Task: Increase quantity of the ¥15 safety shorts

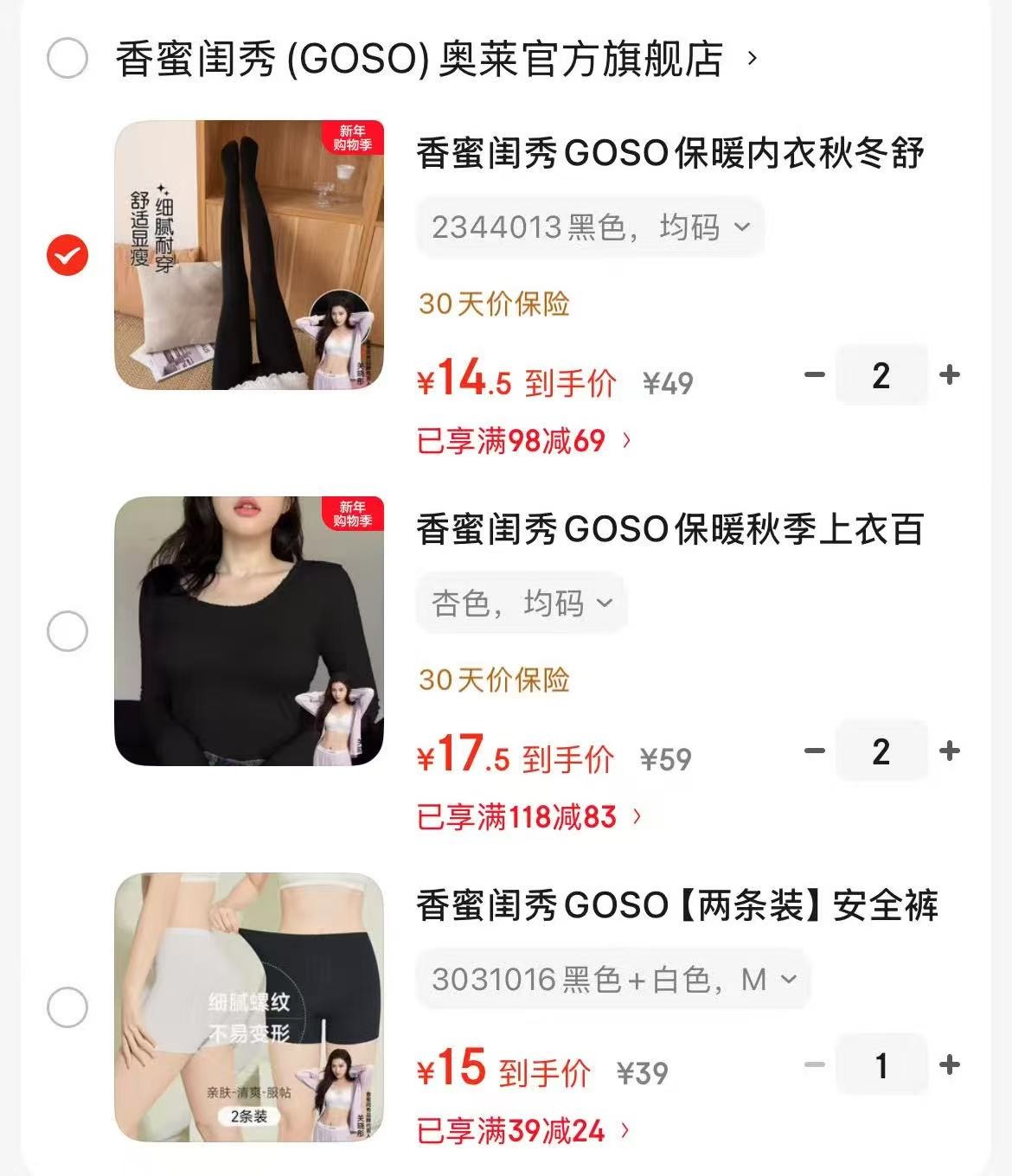Action: (x=950, y=1064)
